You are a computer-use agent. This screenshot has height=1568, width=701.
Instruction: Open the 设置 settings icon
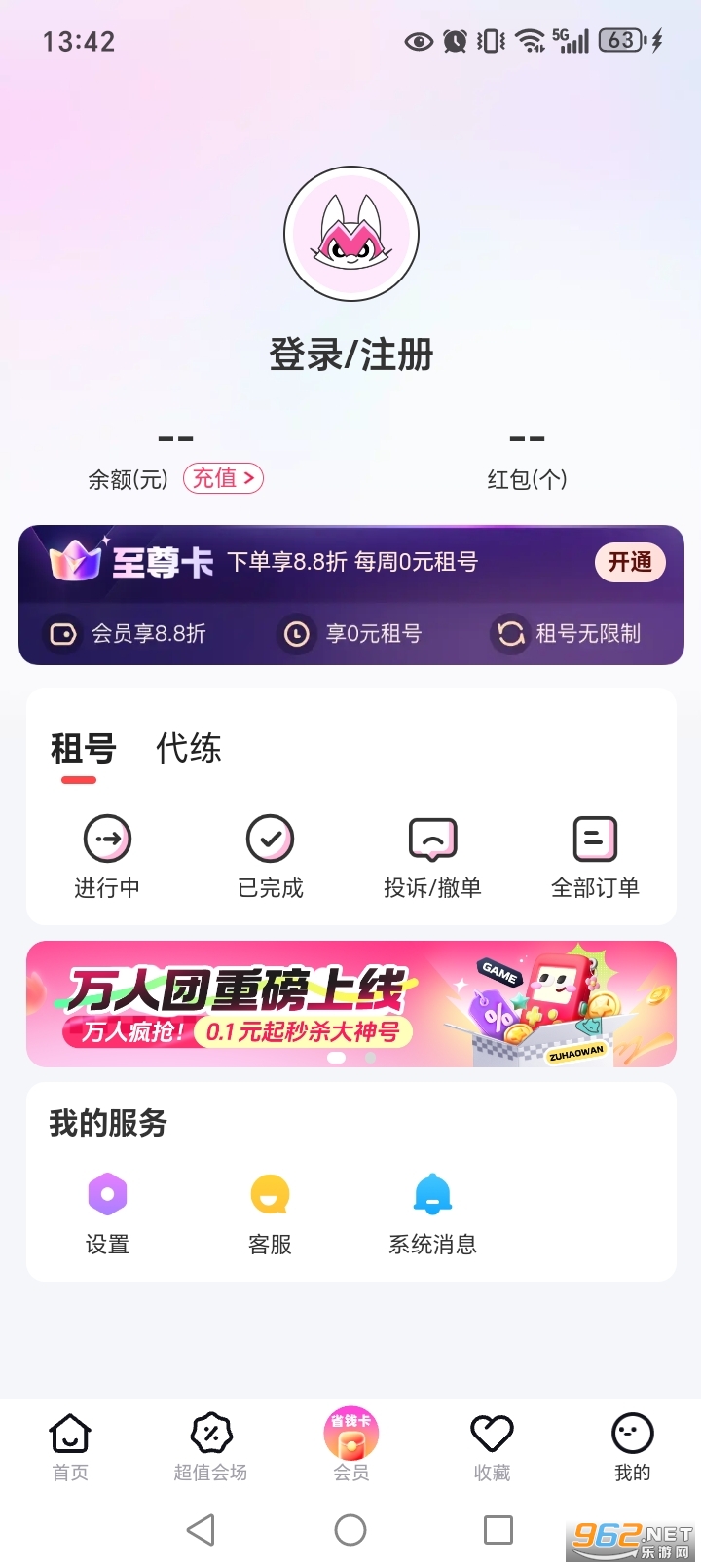[107, 1208]
